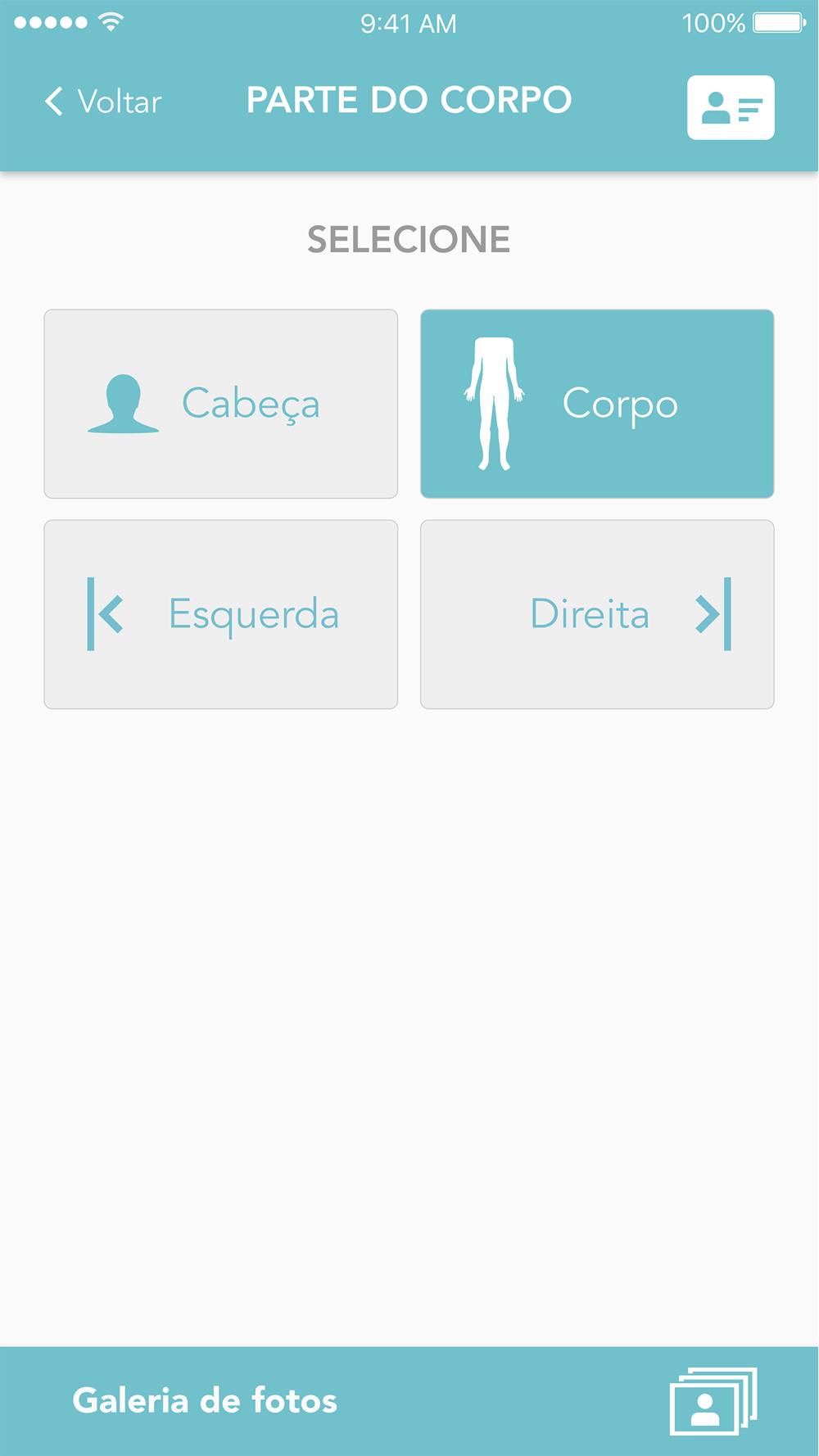819x1456 pixels.
Task: Select the Cabeça option
Action: click(221, 404)
